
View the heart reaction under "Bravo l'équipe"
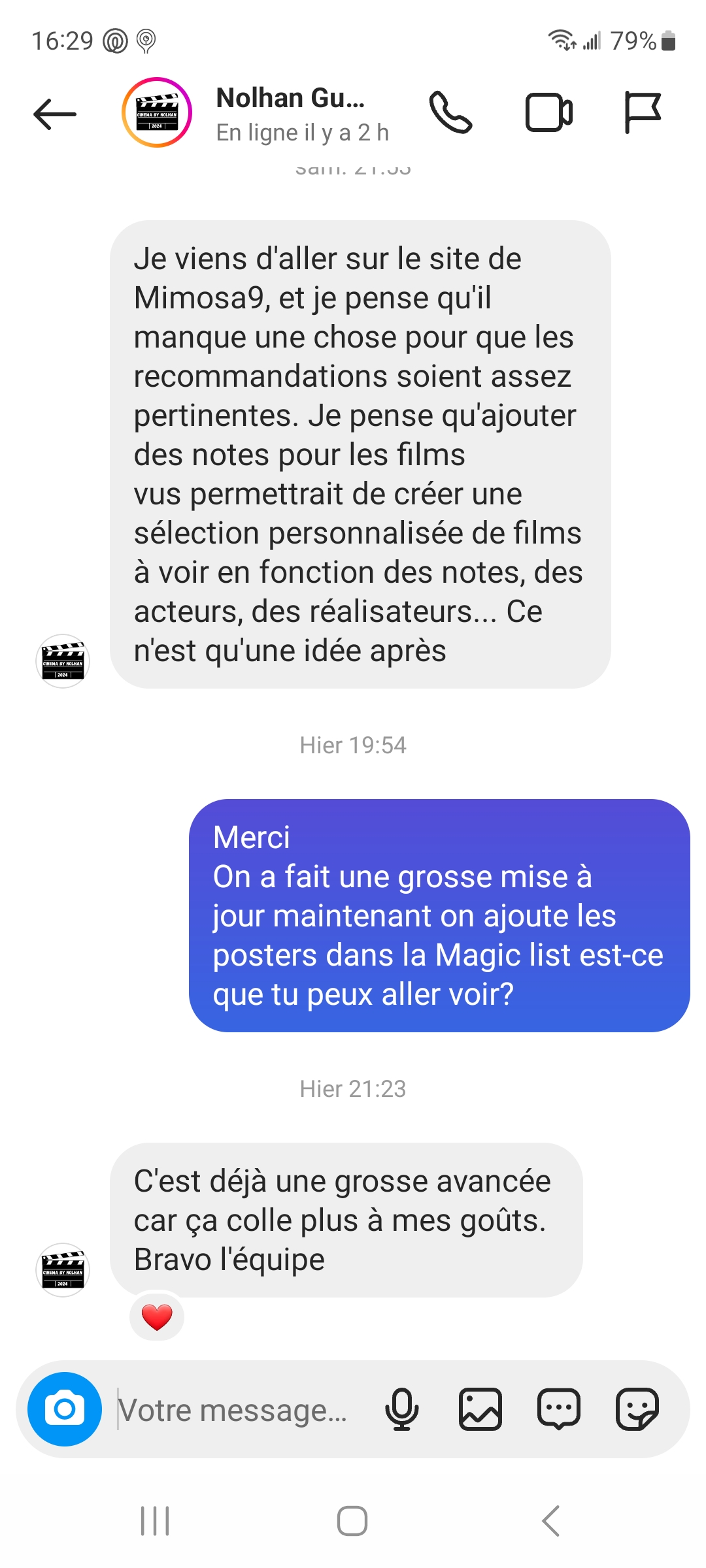coord(157,1316)
